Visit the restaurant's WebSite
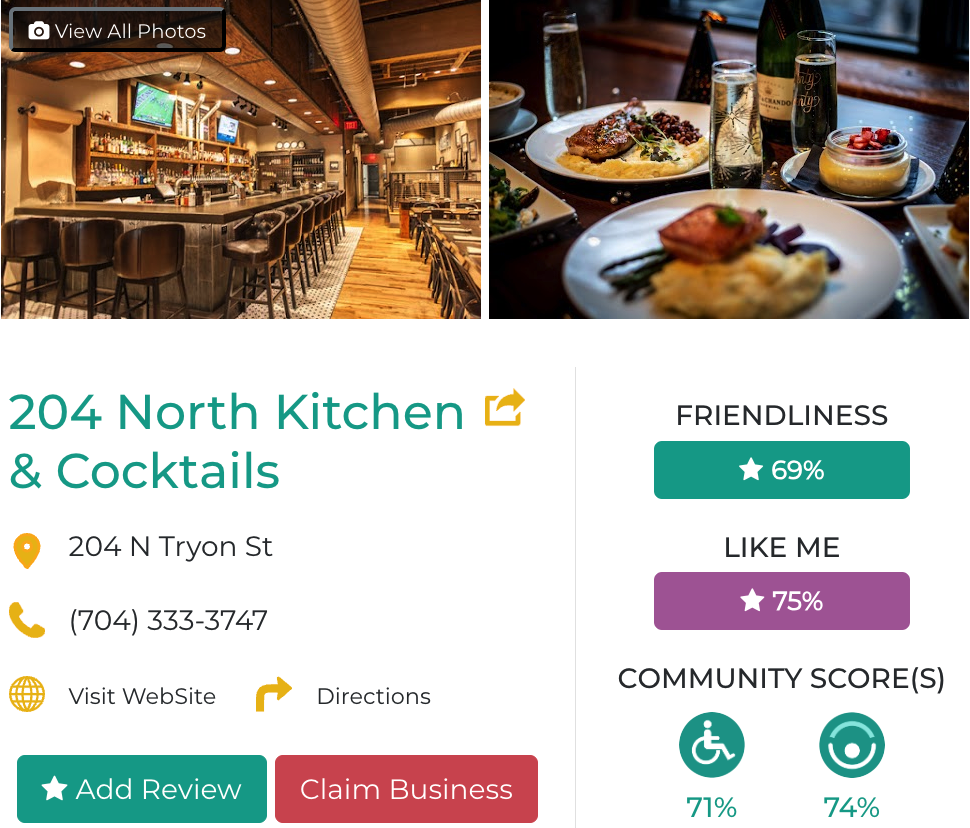 (x=141, y=696)
